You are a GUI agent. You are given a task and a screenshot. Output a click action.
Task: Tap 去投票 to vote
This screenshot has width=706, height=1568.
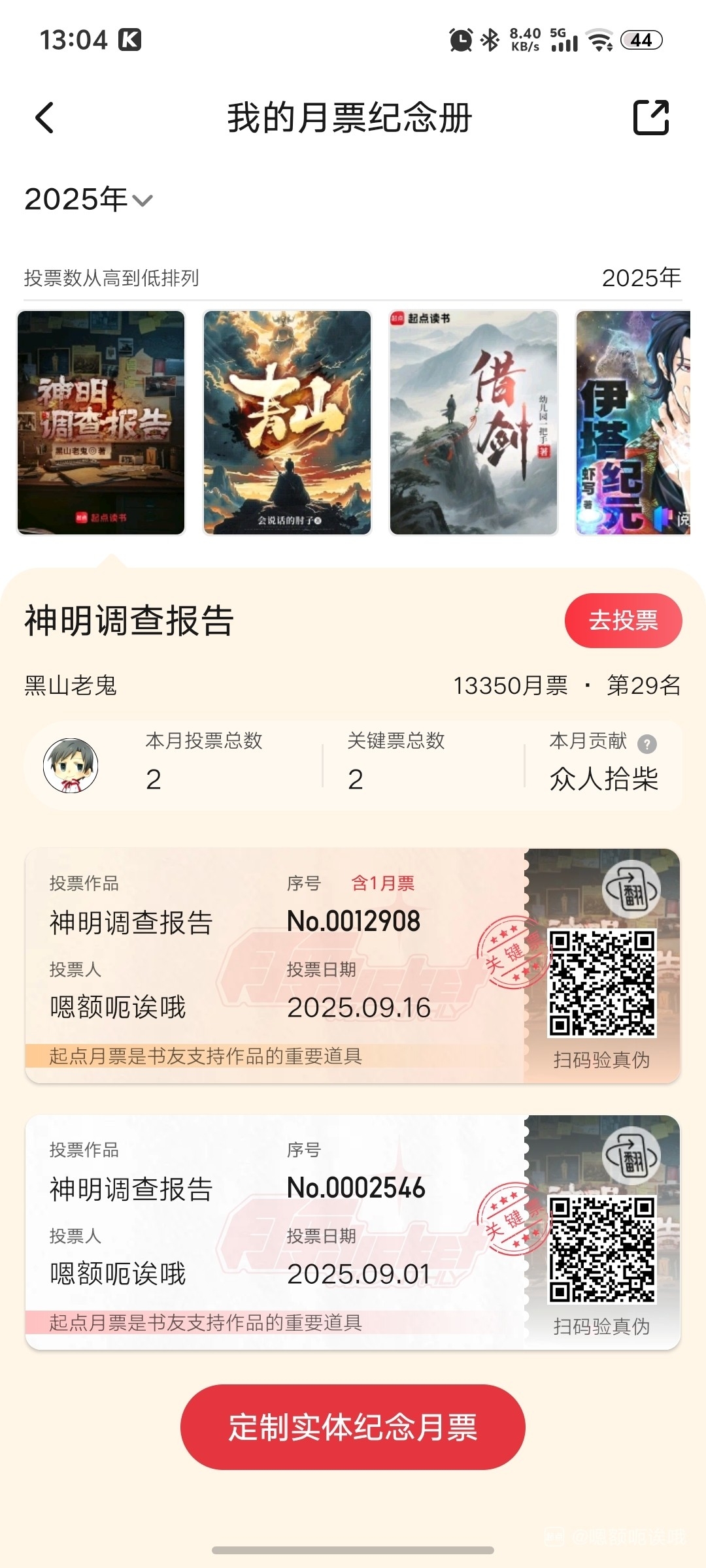tap(623, 621)
